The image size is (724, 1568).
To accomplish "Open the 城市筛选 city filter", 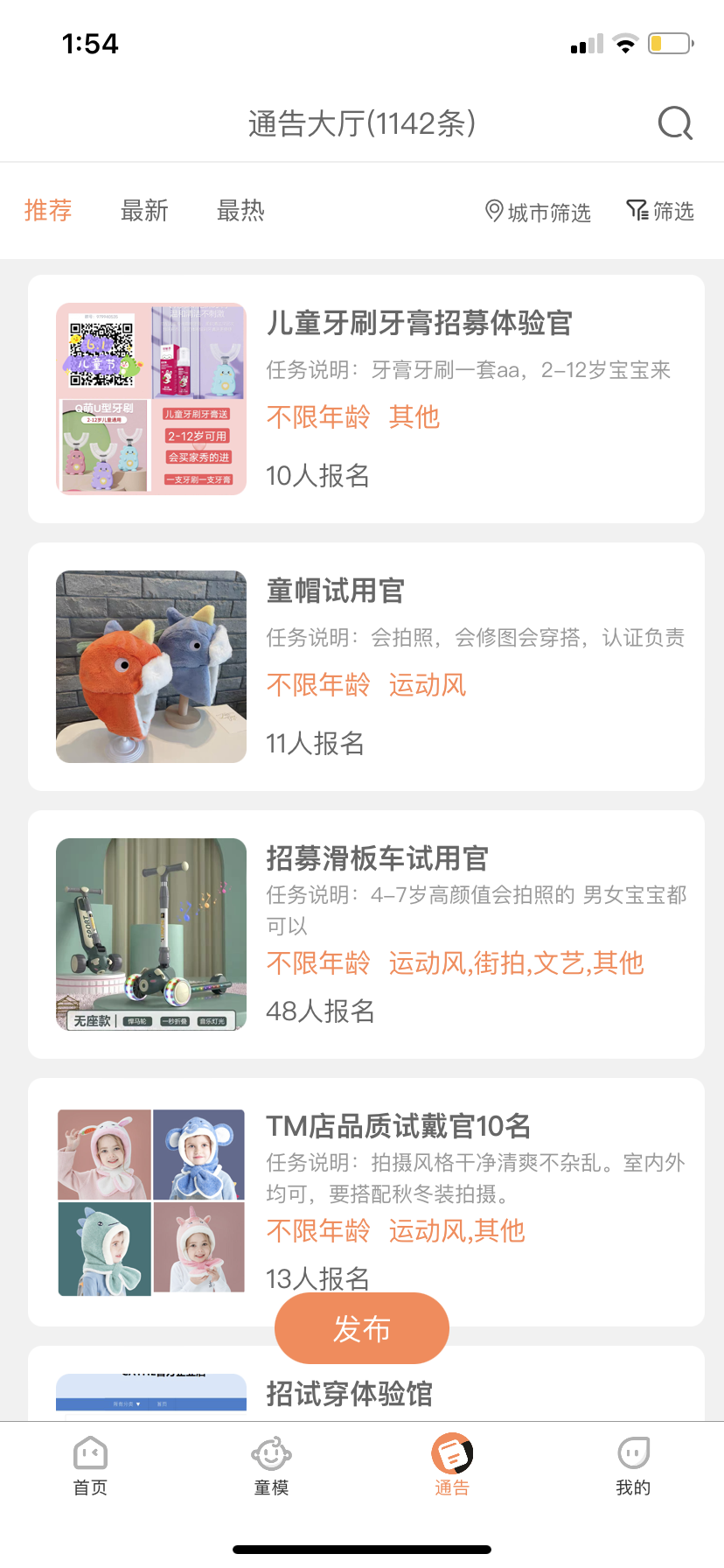I will point(539,212).
